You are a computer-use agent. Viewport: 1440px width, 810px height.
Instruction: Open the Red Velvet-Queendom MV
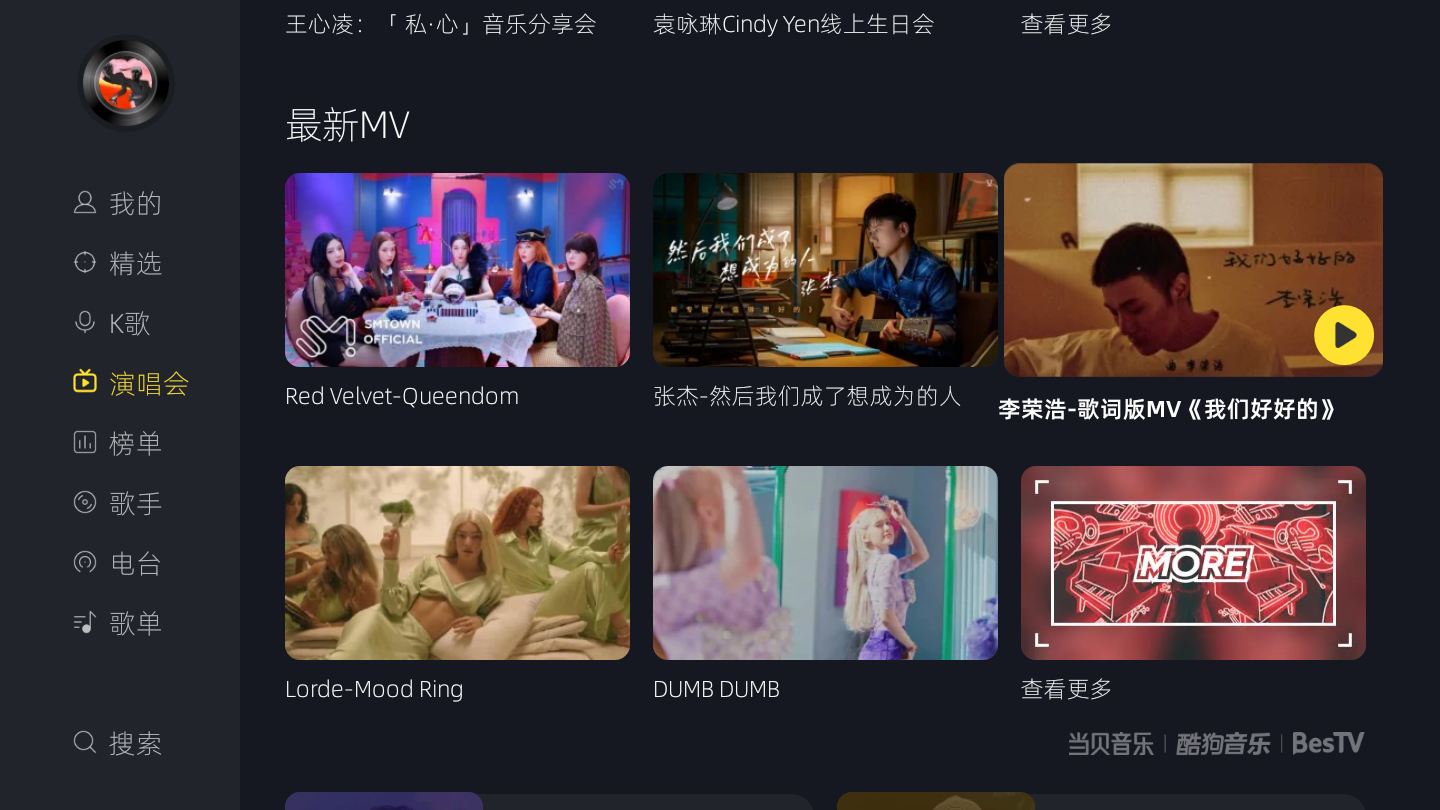point(457,270)
